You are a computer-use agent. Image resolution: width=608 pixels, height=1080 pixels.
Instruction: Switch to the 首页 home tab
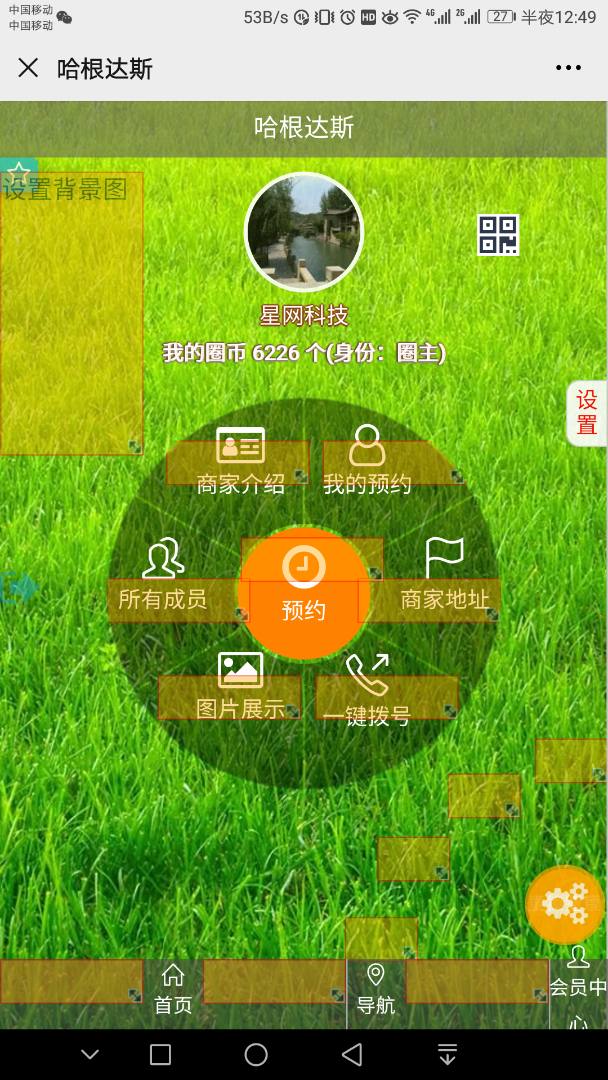pos(173,990)
